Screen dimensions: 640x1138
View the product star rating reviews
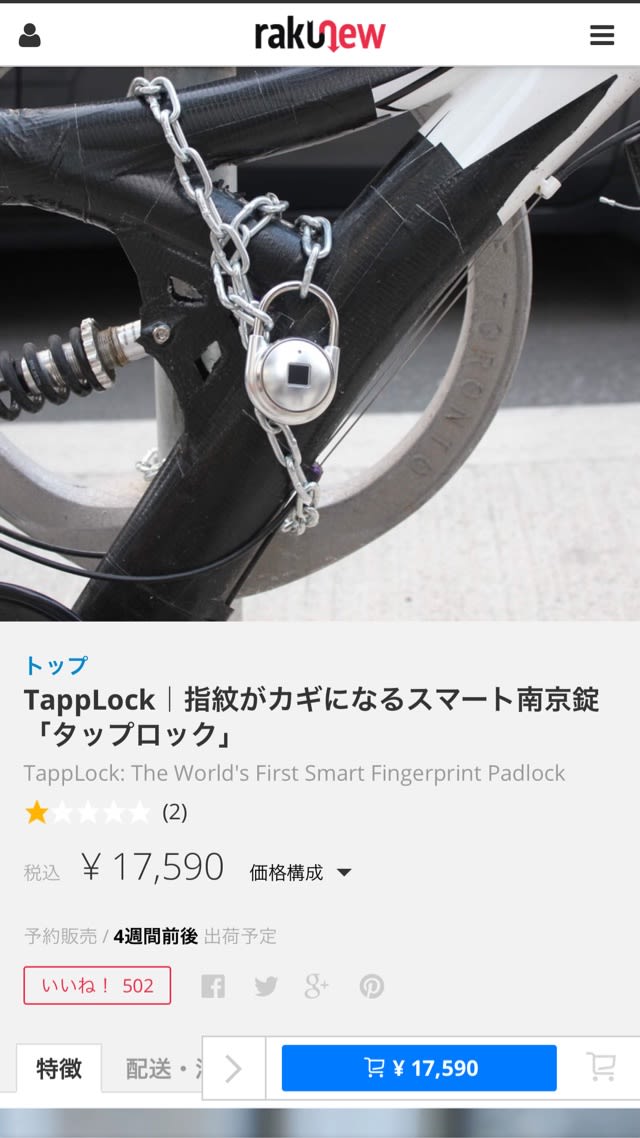pos(105,812)
